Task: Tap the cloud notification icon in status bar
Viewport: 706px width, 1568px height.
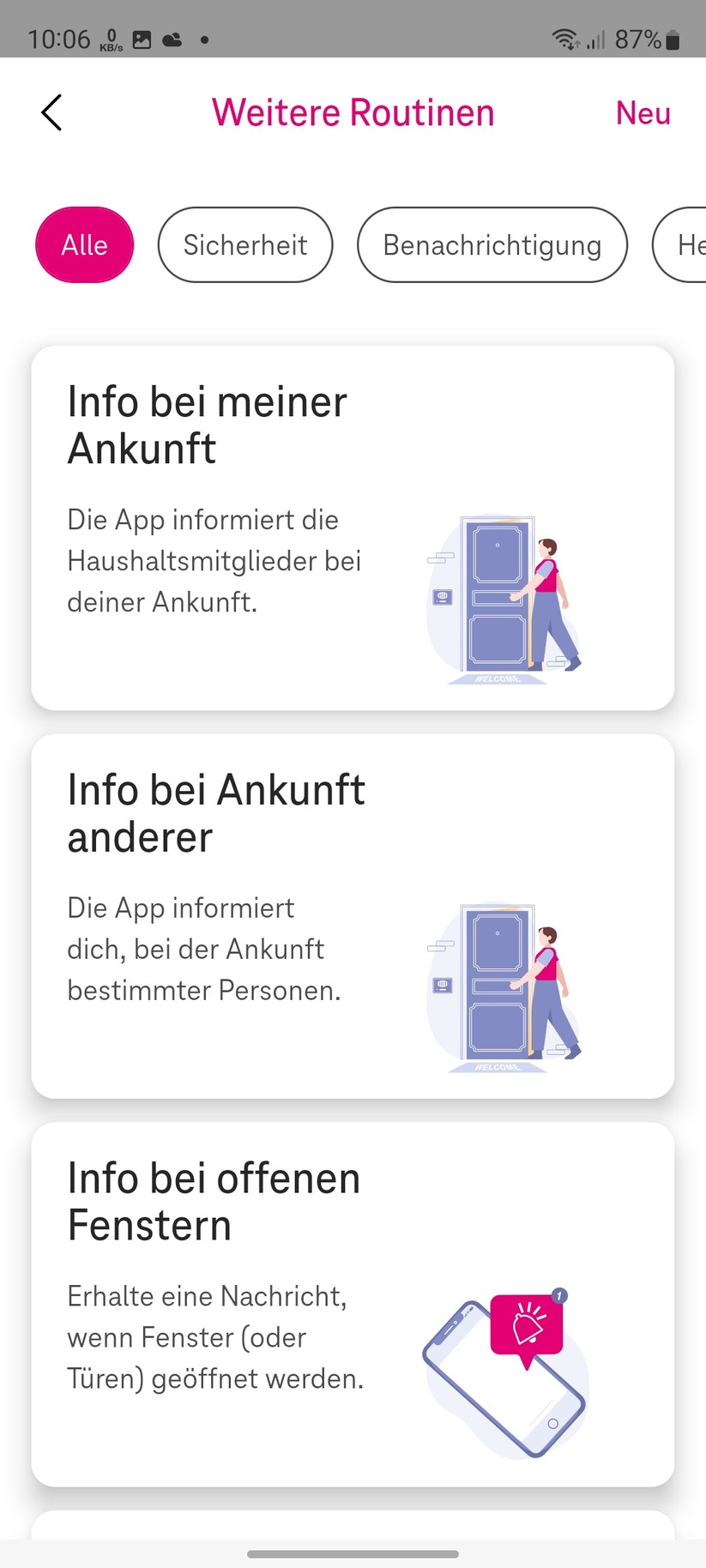Action: (172, 38)
